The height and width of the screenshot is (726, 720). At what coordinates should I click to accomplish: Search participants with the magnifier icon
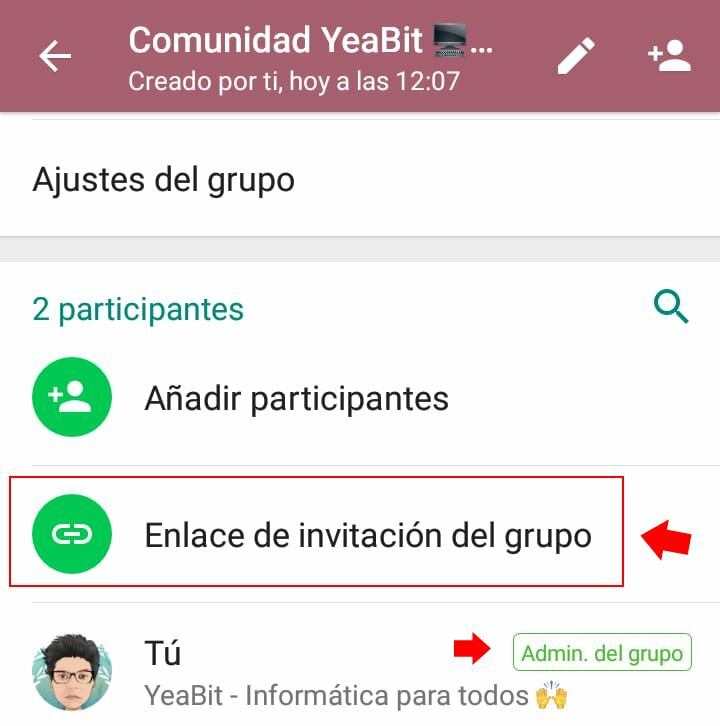click(x=672, y=307)
